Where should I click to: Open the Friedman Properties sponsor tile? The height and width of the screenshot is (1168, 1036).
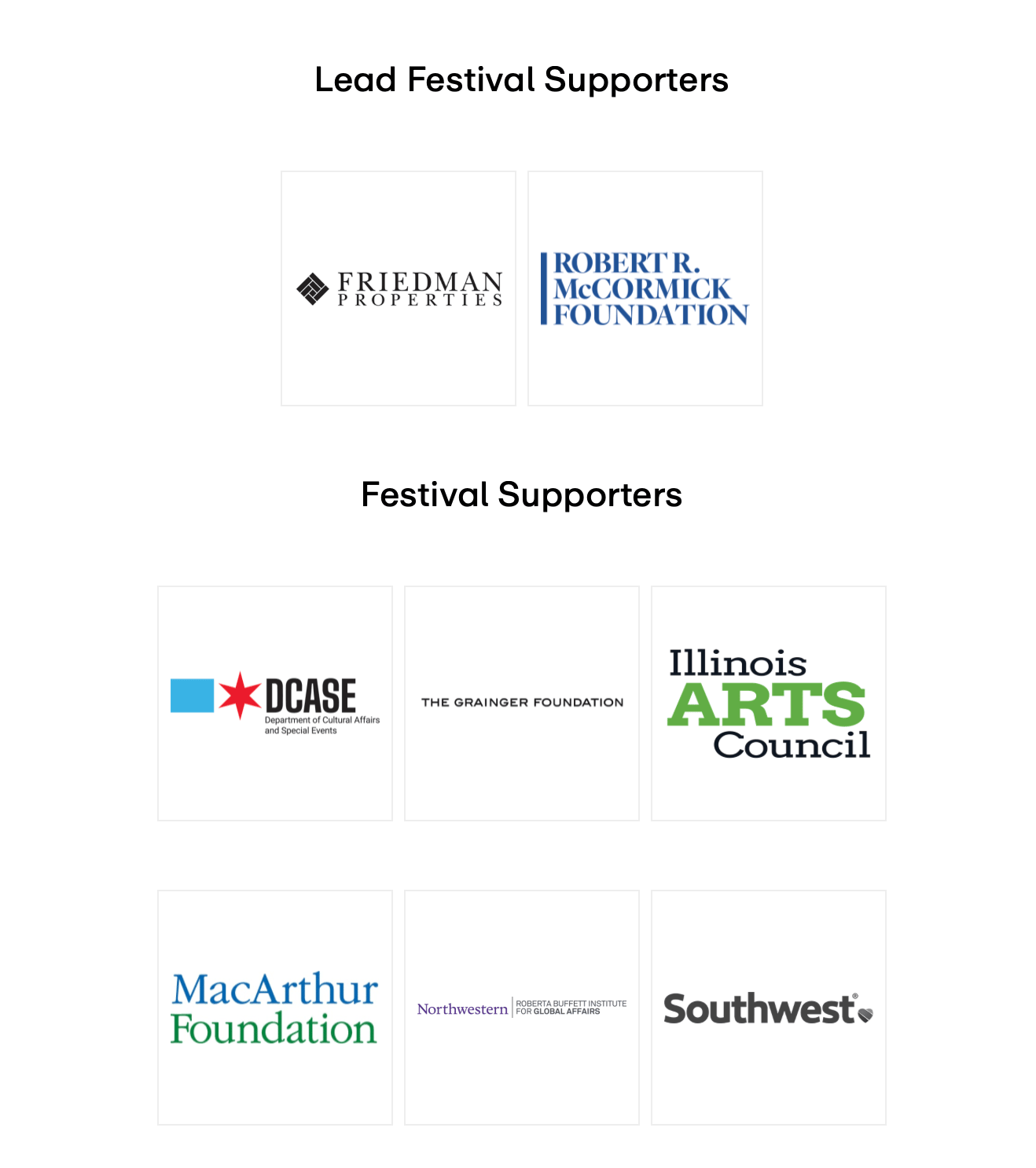click(399, 288)
